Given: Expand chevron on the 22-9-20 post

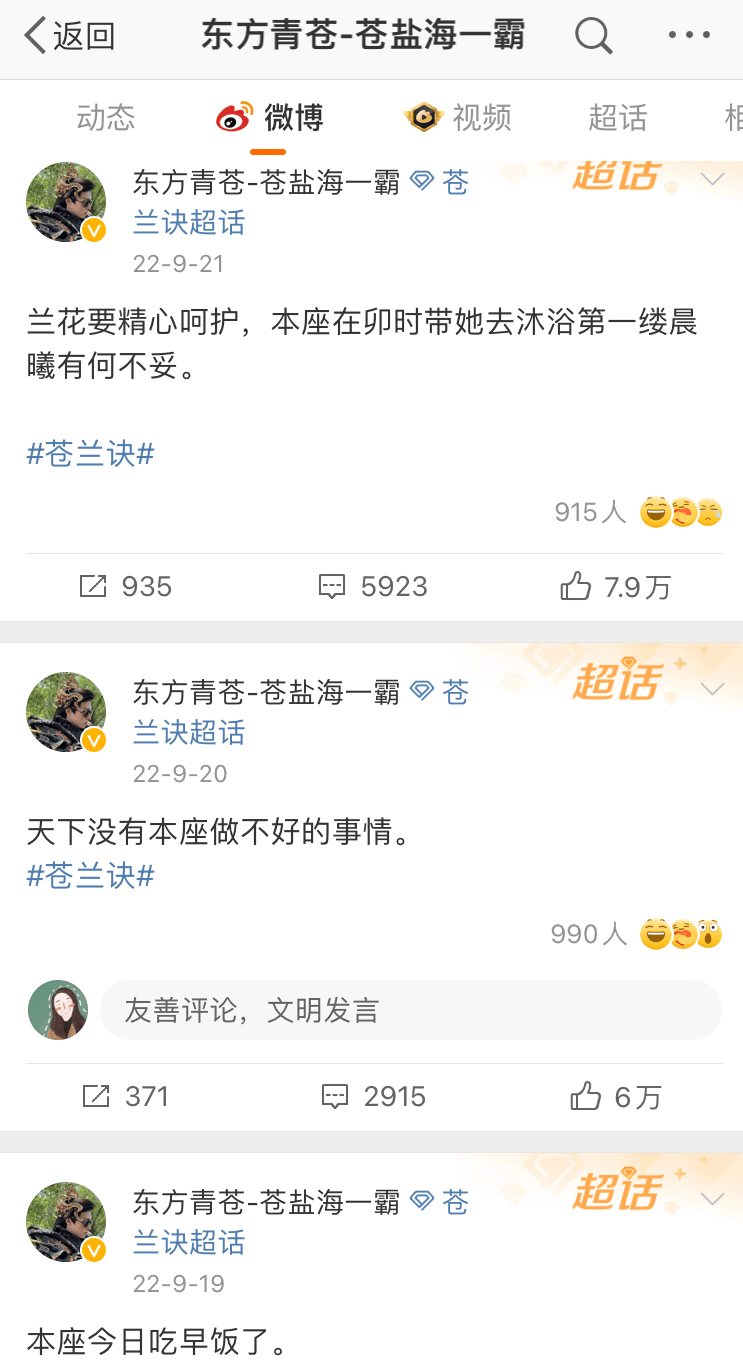Looking at the screenshot, I should [x=713, y=689].
